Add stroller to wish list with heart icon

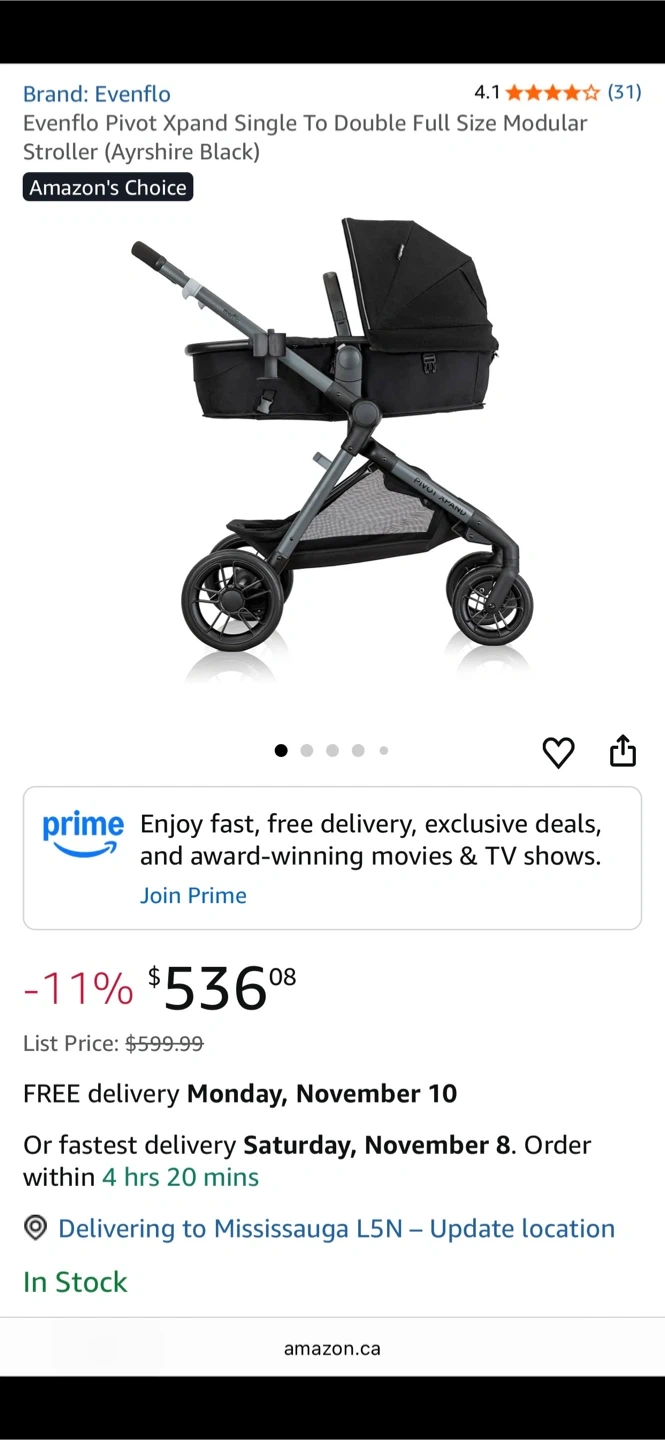(558, 752)
